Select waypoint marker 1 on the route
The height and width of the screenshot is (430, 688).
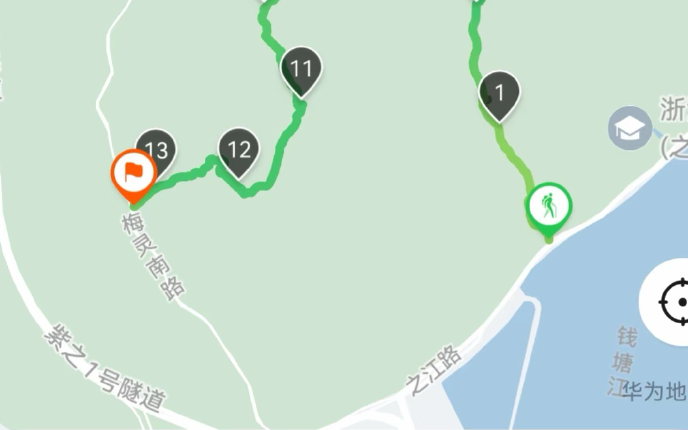click(x=498, y=94)
